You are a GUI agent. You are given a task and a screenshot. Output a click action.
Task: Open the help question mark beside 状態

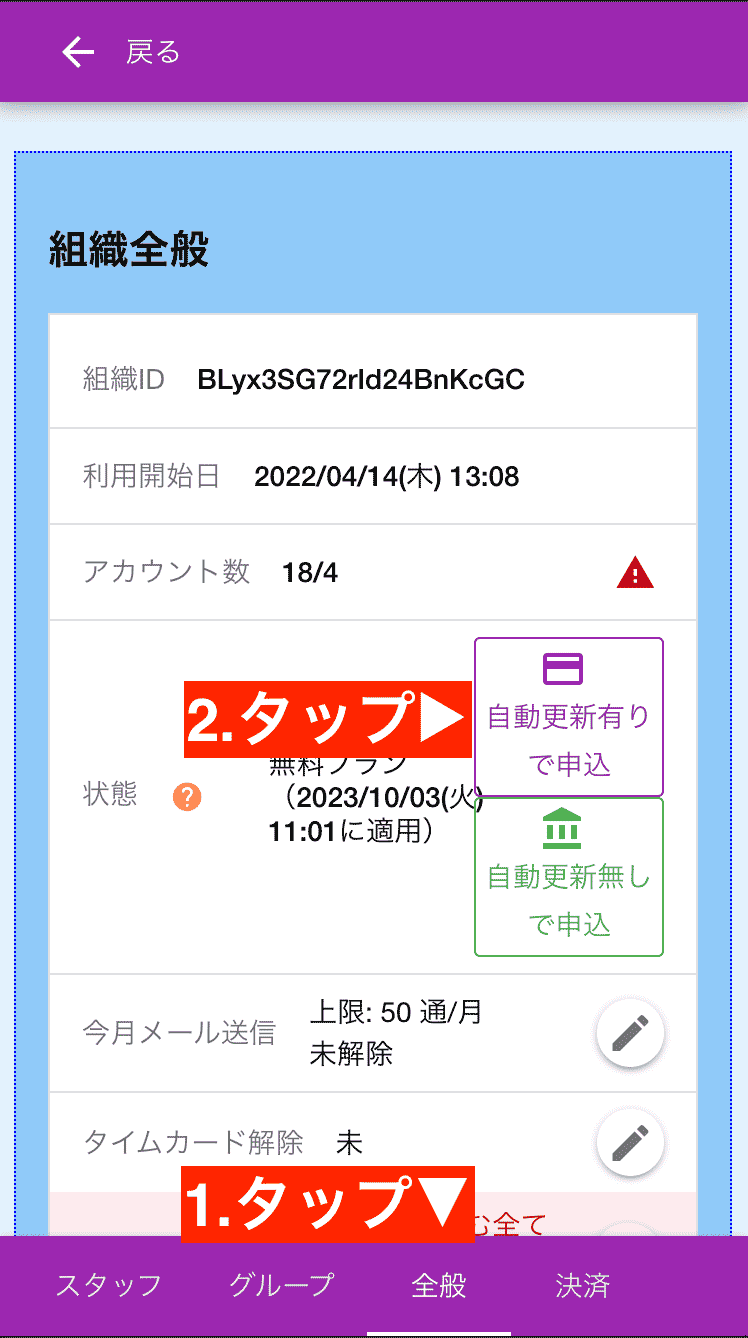(186, 795)
